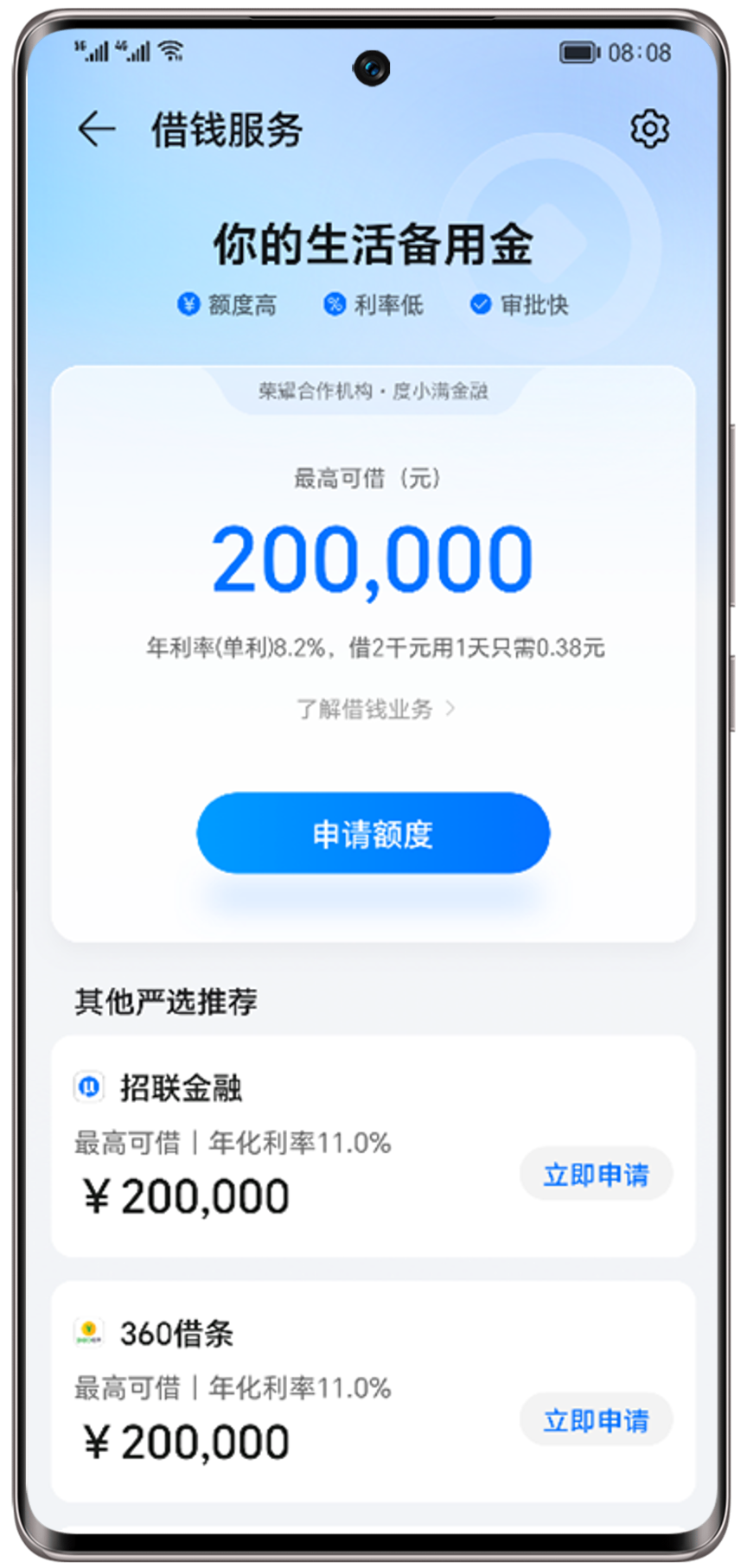This screenshot has height=1568, width=747.
Task: Open 了解借钱业务 link
Action: (373, 710)
